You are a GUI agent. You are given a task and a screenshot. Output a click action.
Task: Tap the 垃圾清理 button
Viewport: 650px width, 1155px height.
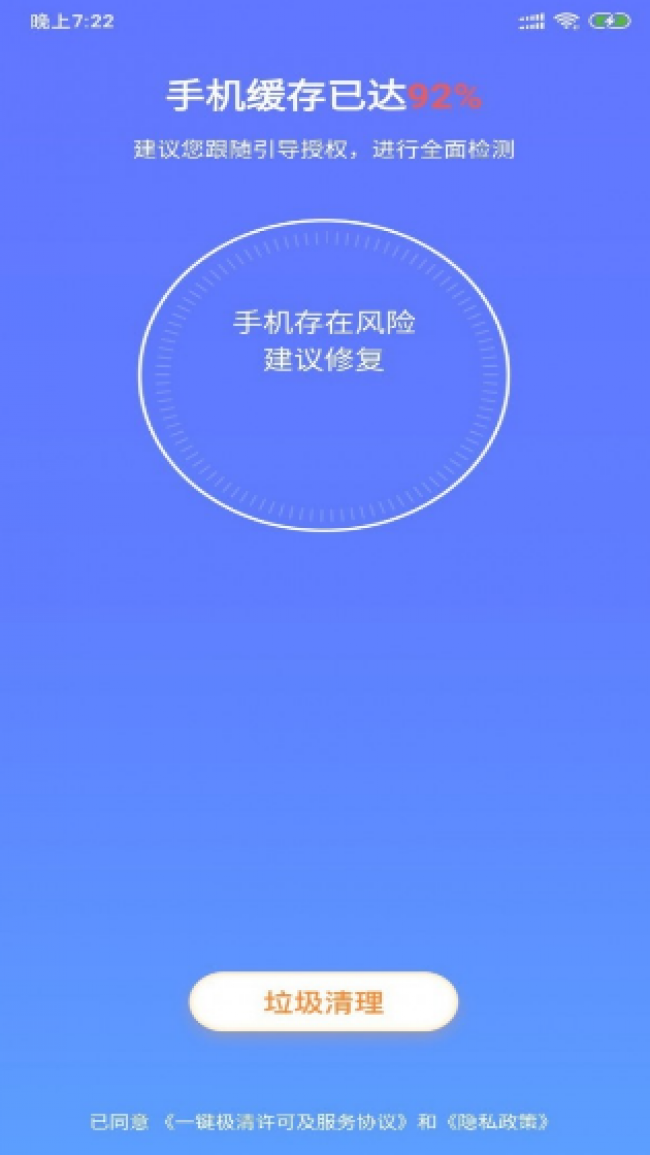(324, 1002)
